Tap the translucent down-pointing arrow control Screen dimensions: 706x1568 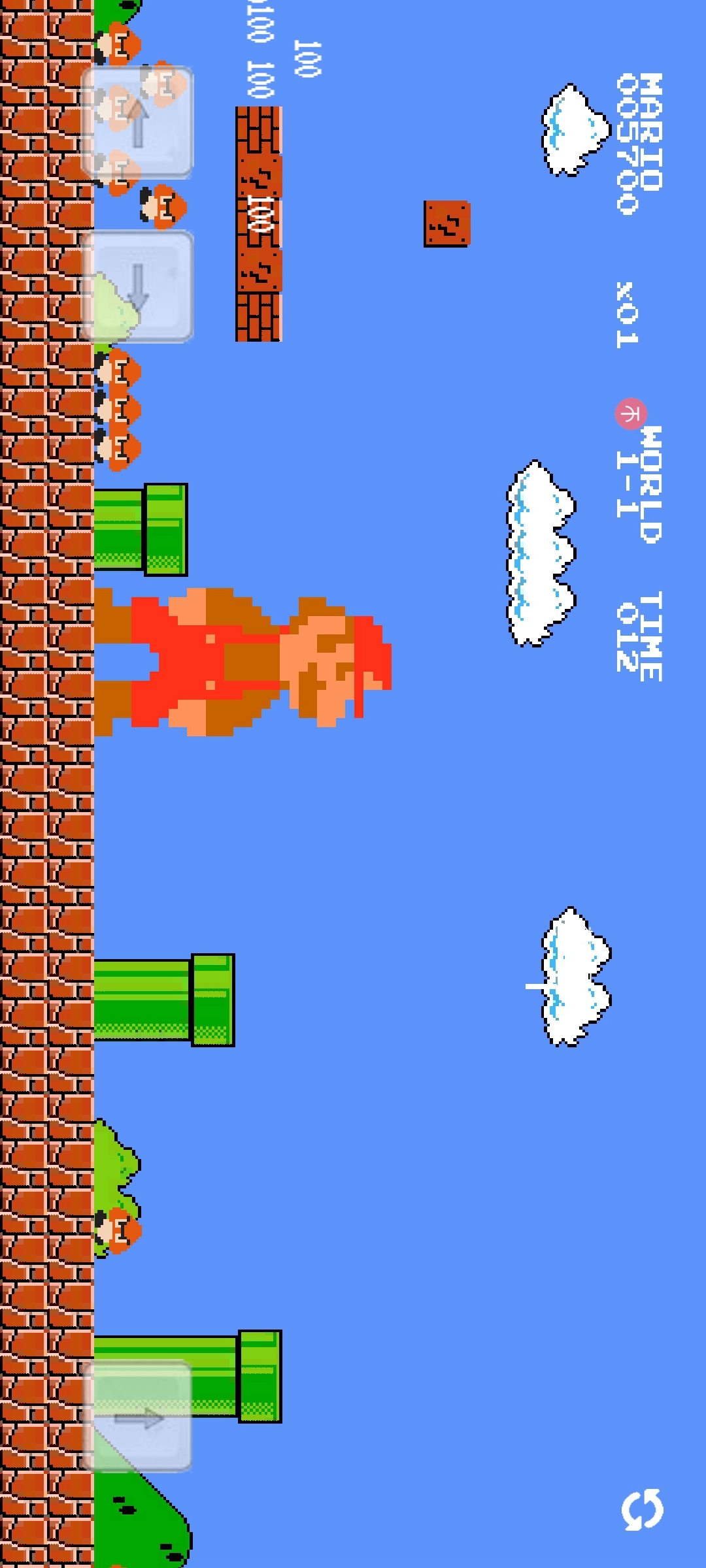coord(137,287)
